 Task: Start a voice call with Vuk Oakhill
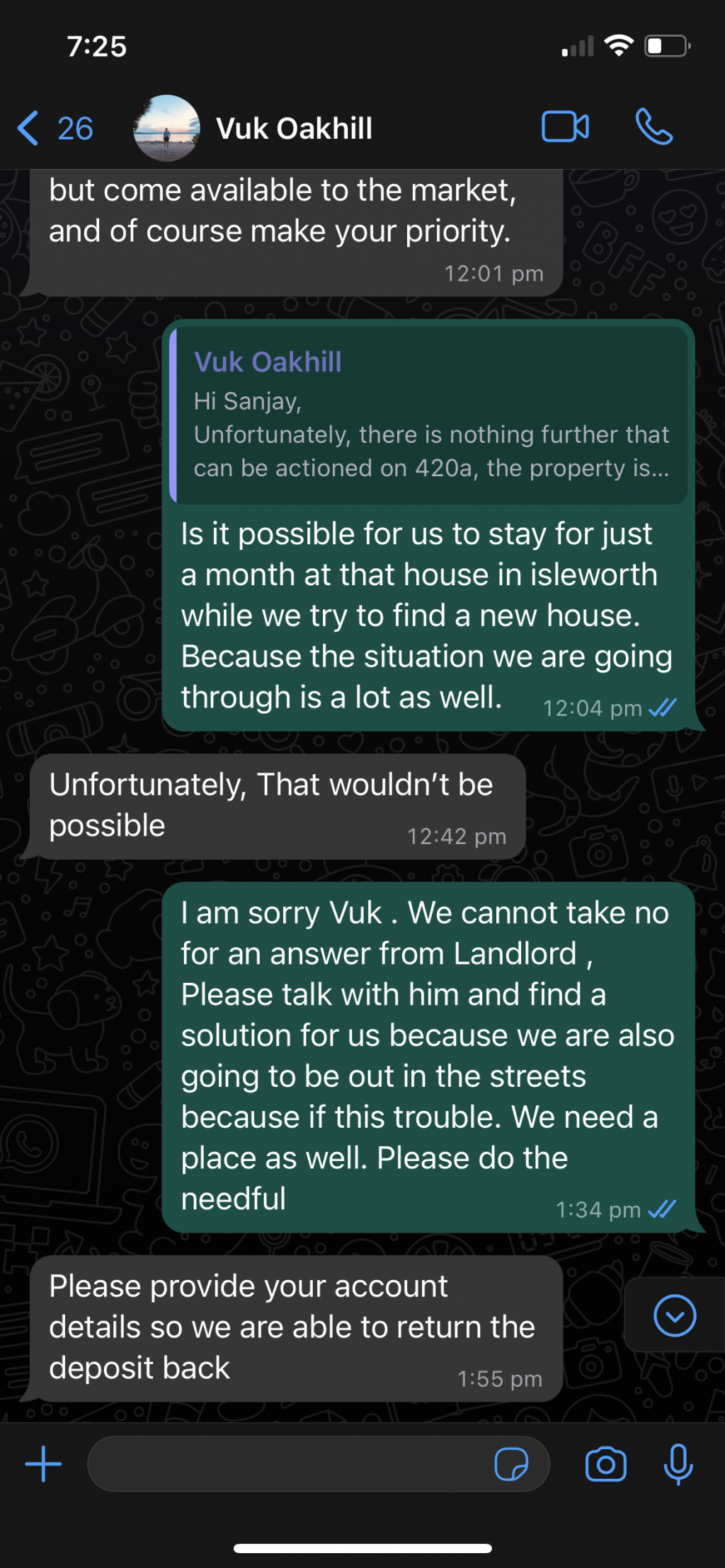pos(653,127)
